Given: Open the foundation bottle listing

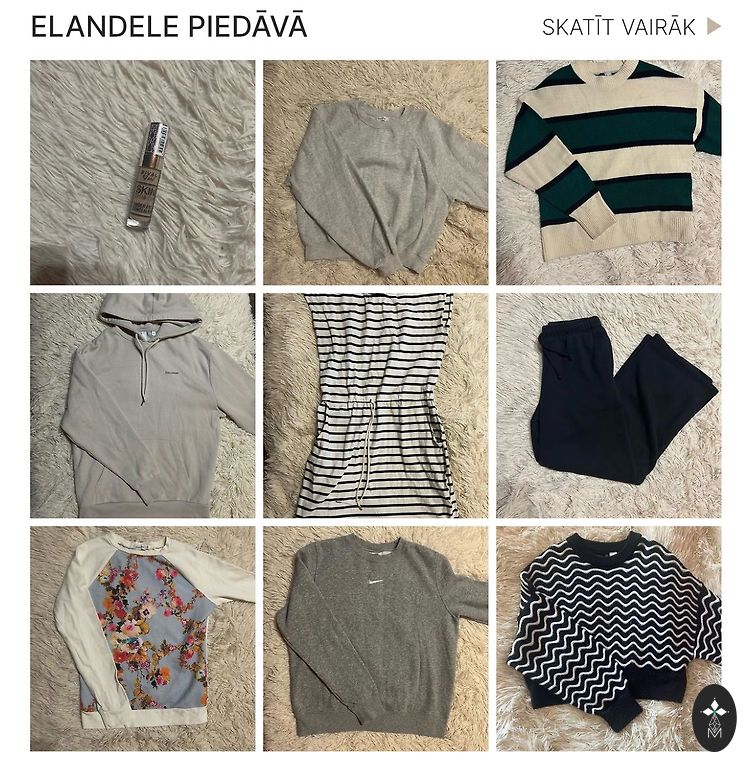Looking at the screenshot, I should coord(142,173).
